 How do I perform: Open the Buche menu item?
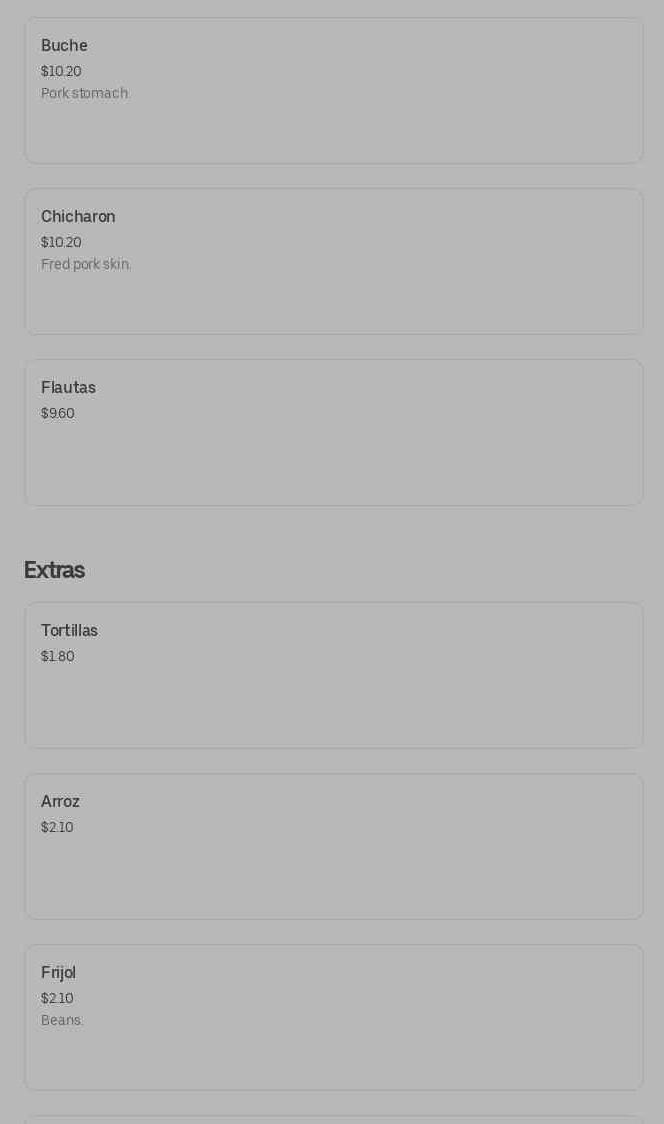[x=333, y=91]
